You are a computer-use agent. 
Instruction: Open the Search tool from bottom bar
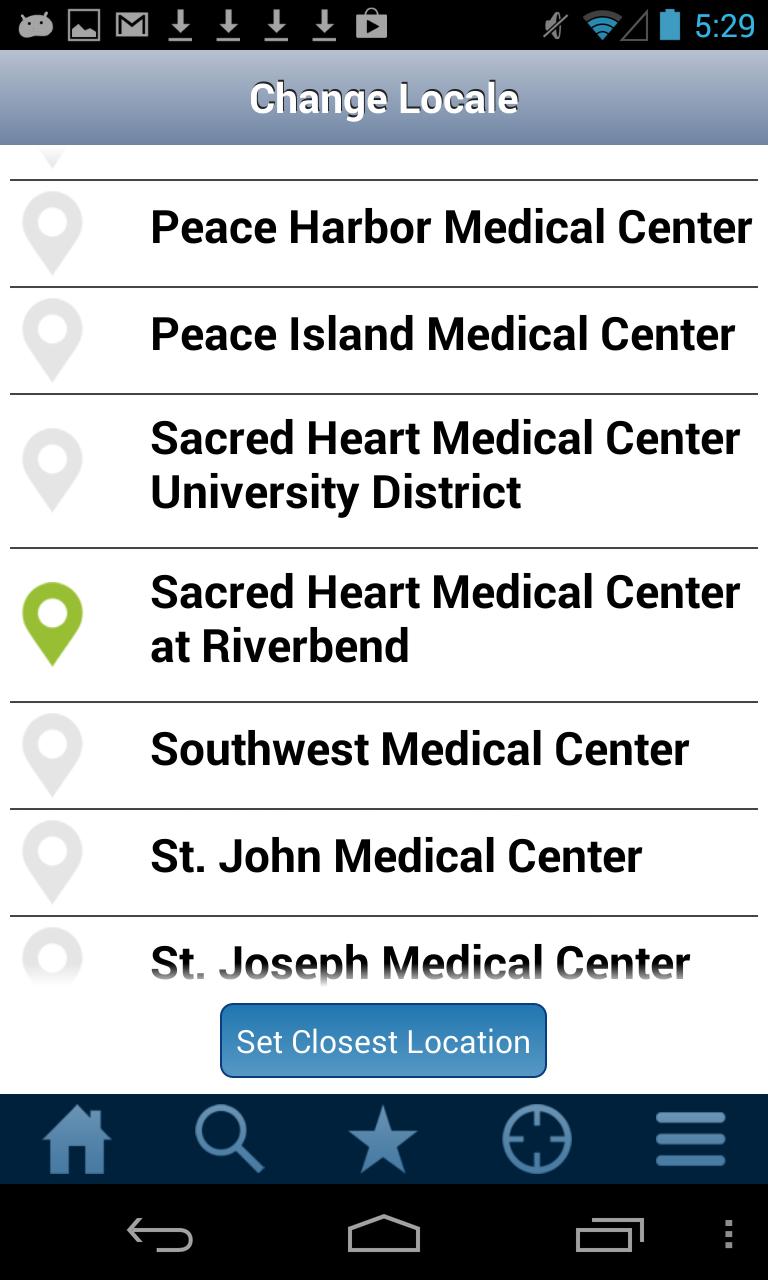coord(230,1138)
